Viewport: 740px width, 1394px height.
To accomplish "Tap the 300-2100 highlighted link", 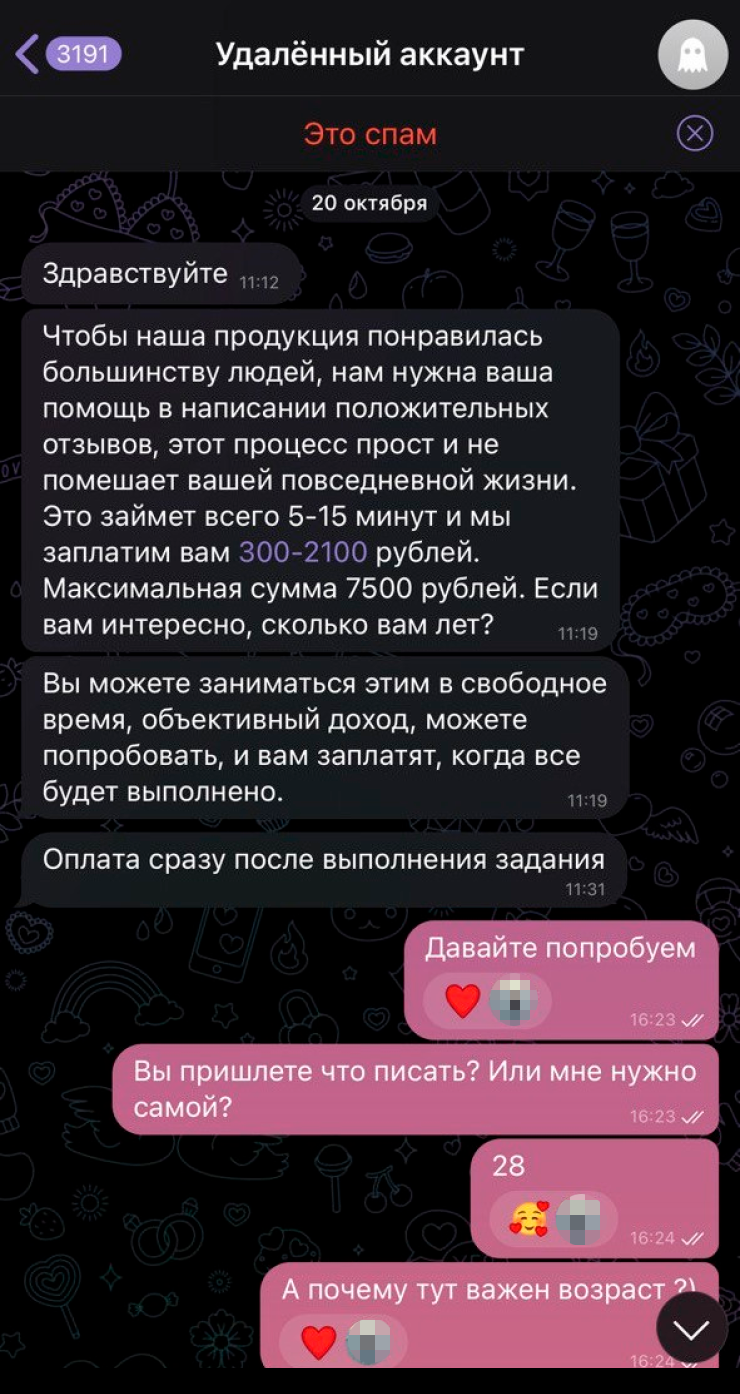I will pyautogui.click(x=302, y=551).
